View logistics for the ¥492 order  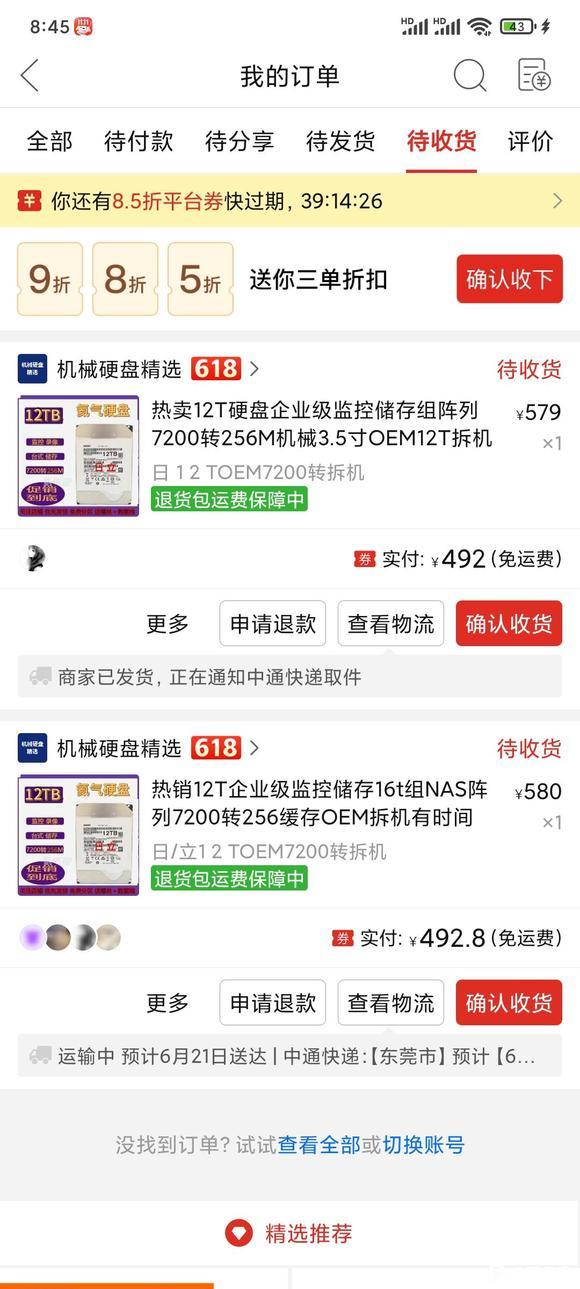point(391,624)
